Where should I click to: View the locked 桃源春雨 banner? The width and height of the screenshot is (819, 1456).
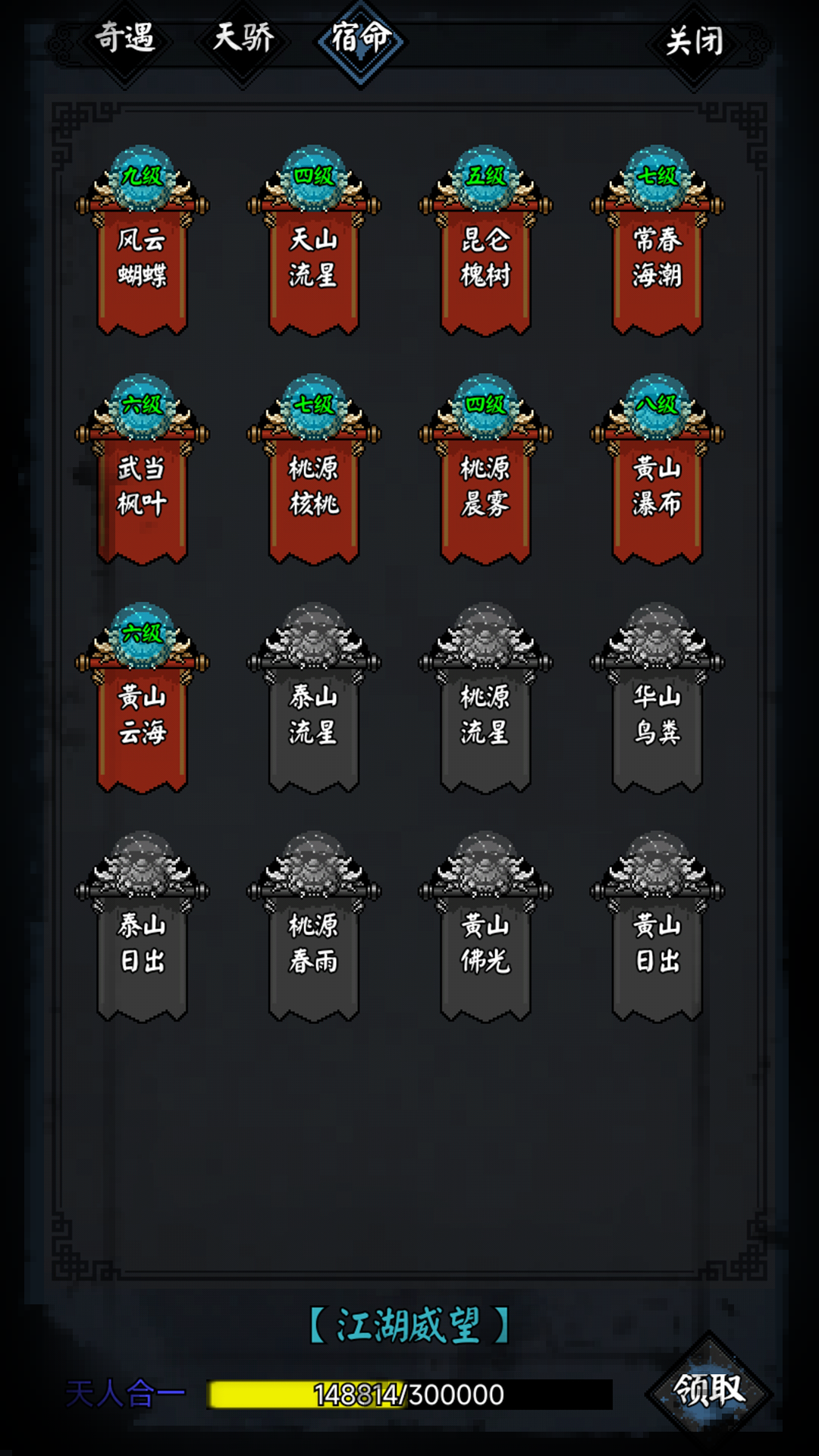click(313, 943)
